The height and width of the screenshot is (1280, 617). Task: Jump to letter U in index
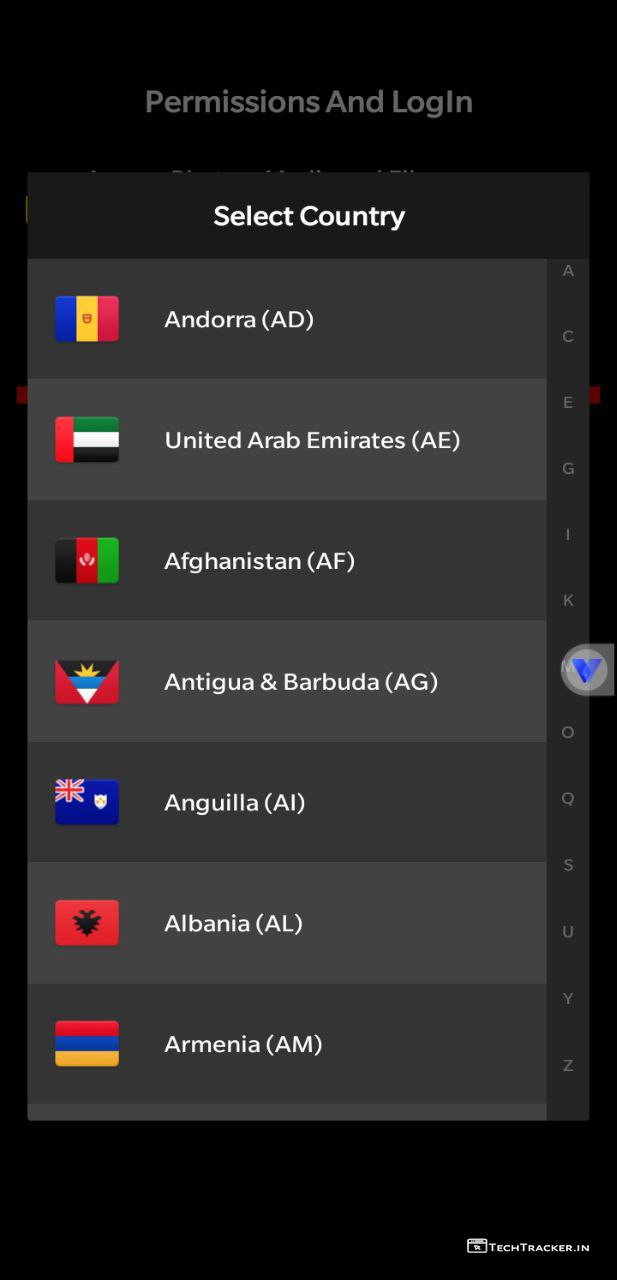tap(568, 932)
